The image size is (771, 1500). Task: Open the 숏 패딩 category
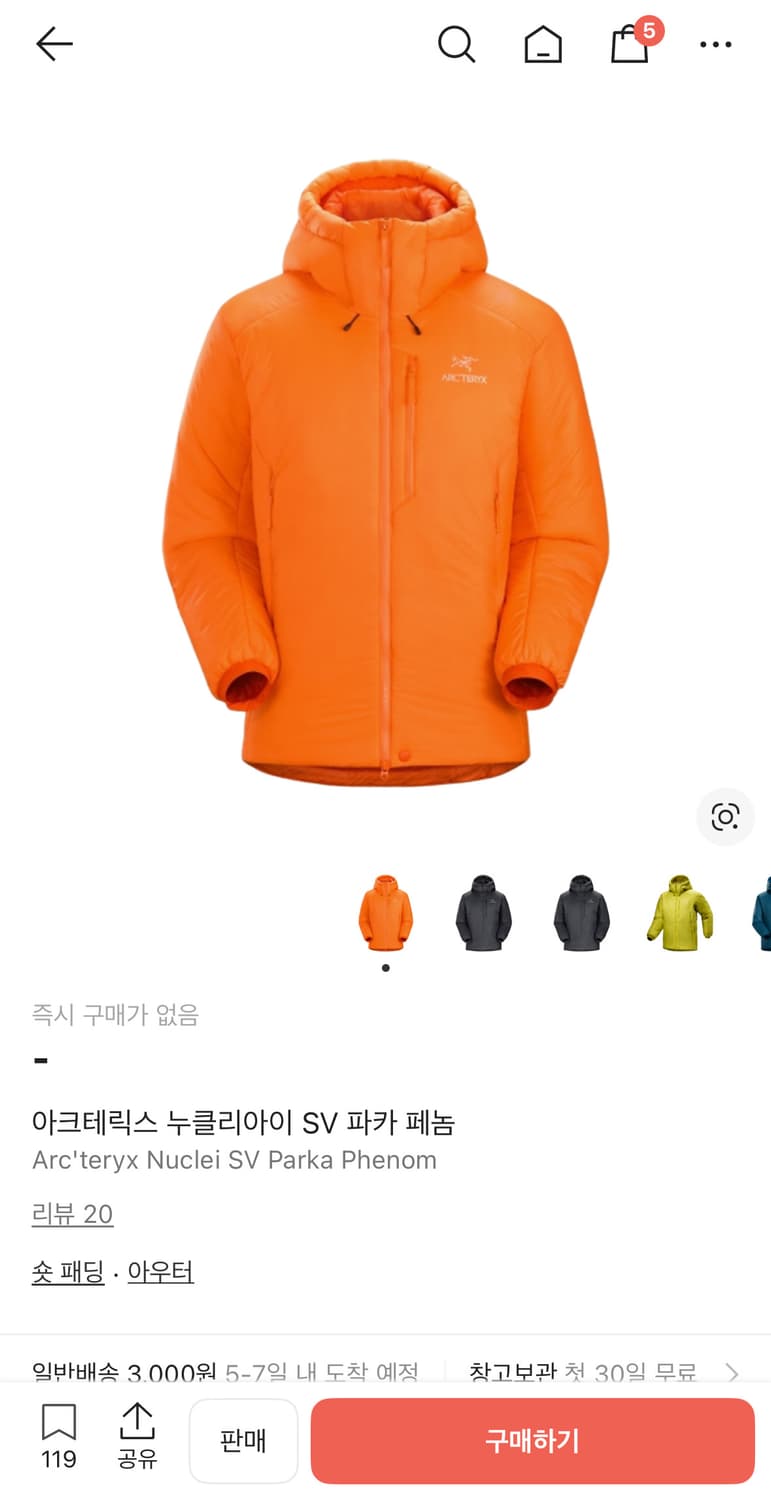[68, 1272]
